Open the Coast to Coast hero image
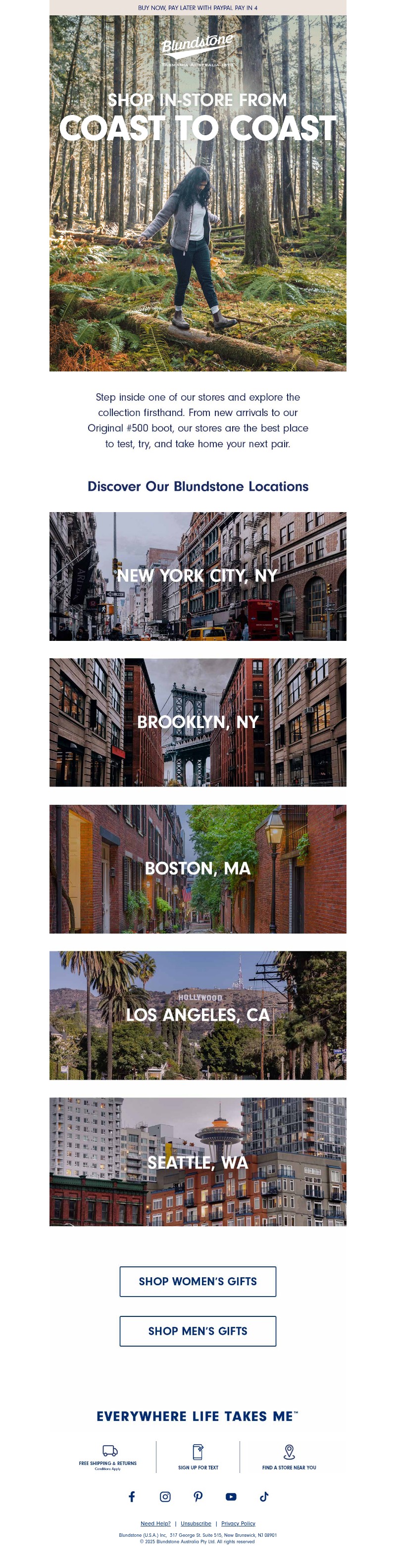Image resolution: width=396 pixels, height=1568 pixels. tap(198, 193)
